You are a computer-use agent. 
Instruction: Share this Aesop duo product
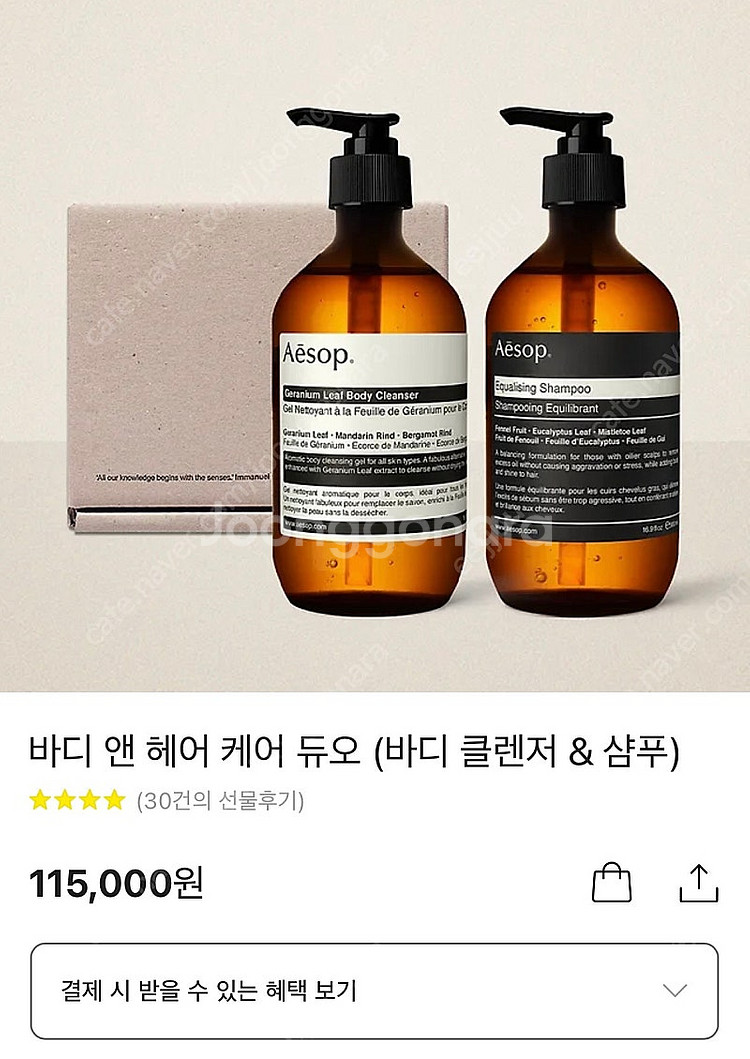(699, 882)
